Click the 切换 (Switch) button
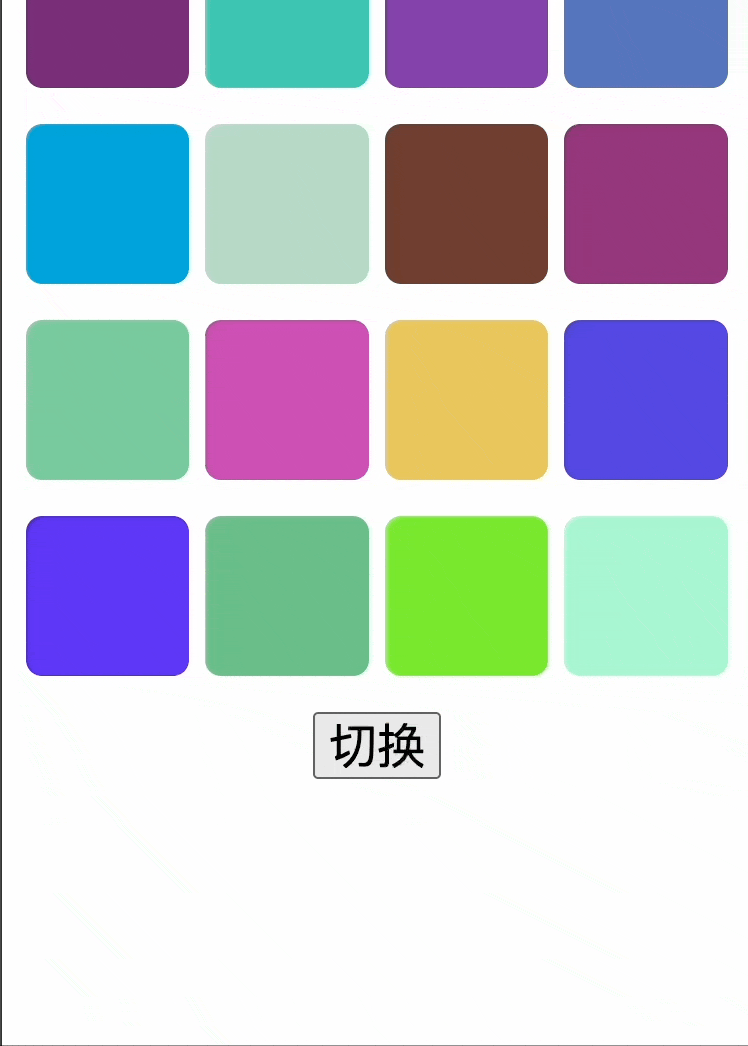Image resolution: width=748 pixels, height=1046 pixels. click(377, 745)
